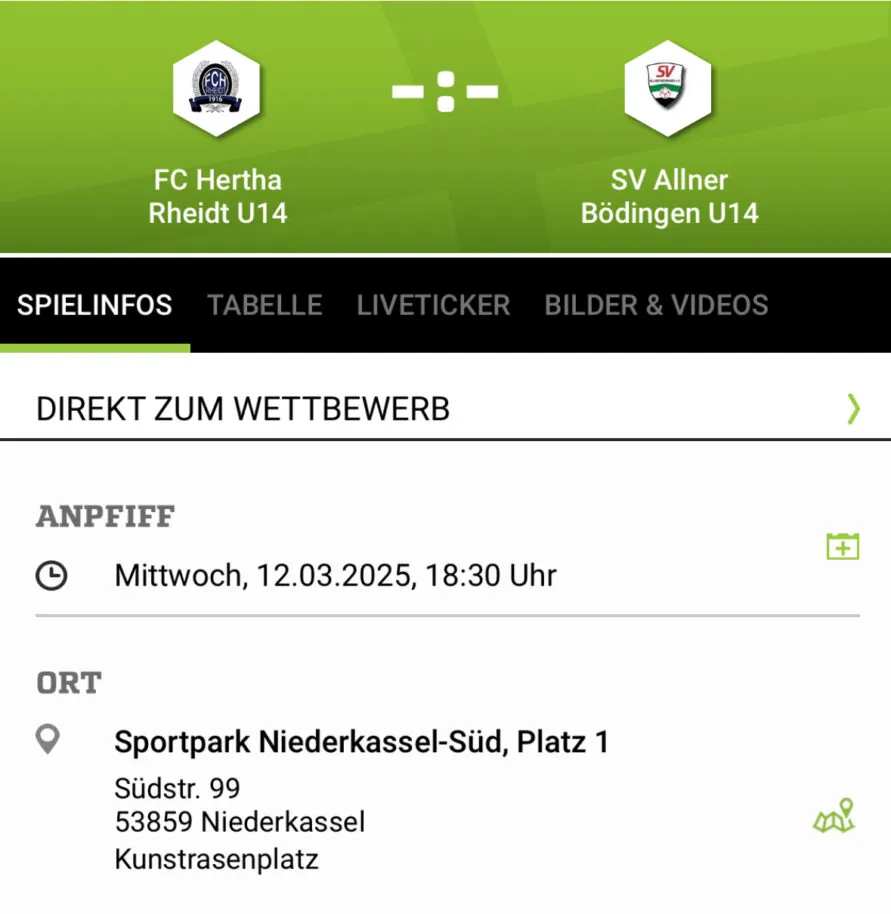Open Direkt zum Wettbewerb
Screen dimensions: 891x914
click(445, 409)
